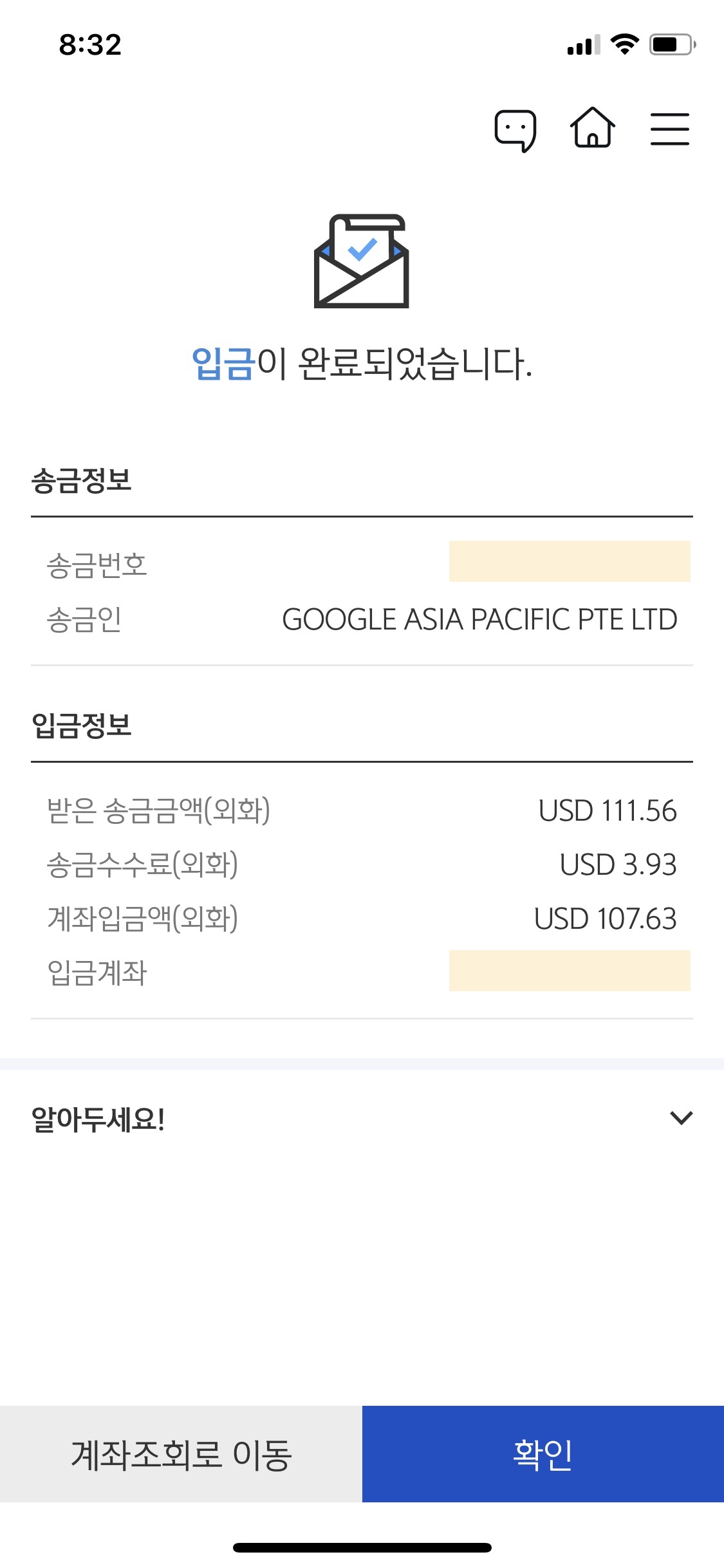Expand the 알아두세요! section
The height and width of the screenshot is (1568, 724).
pos(681,1118)
